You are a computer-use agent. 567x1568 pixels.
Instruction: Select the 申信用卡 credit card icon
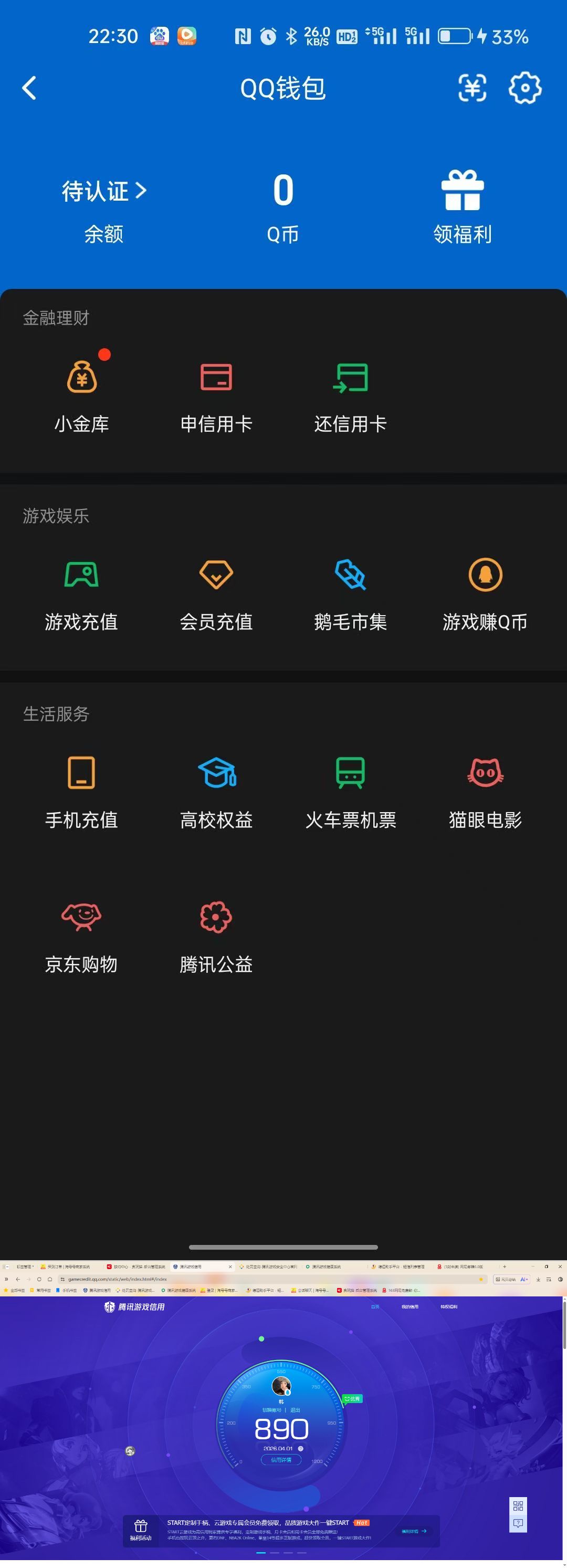pos(216,377)
